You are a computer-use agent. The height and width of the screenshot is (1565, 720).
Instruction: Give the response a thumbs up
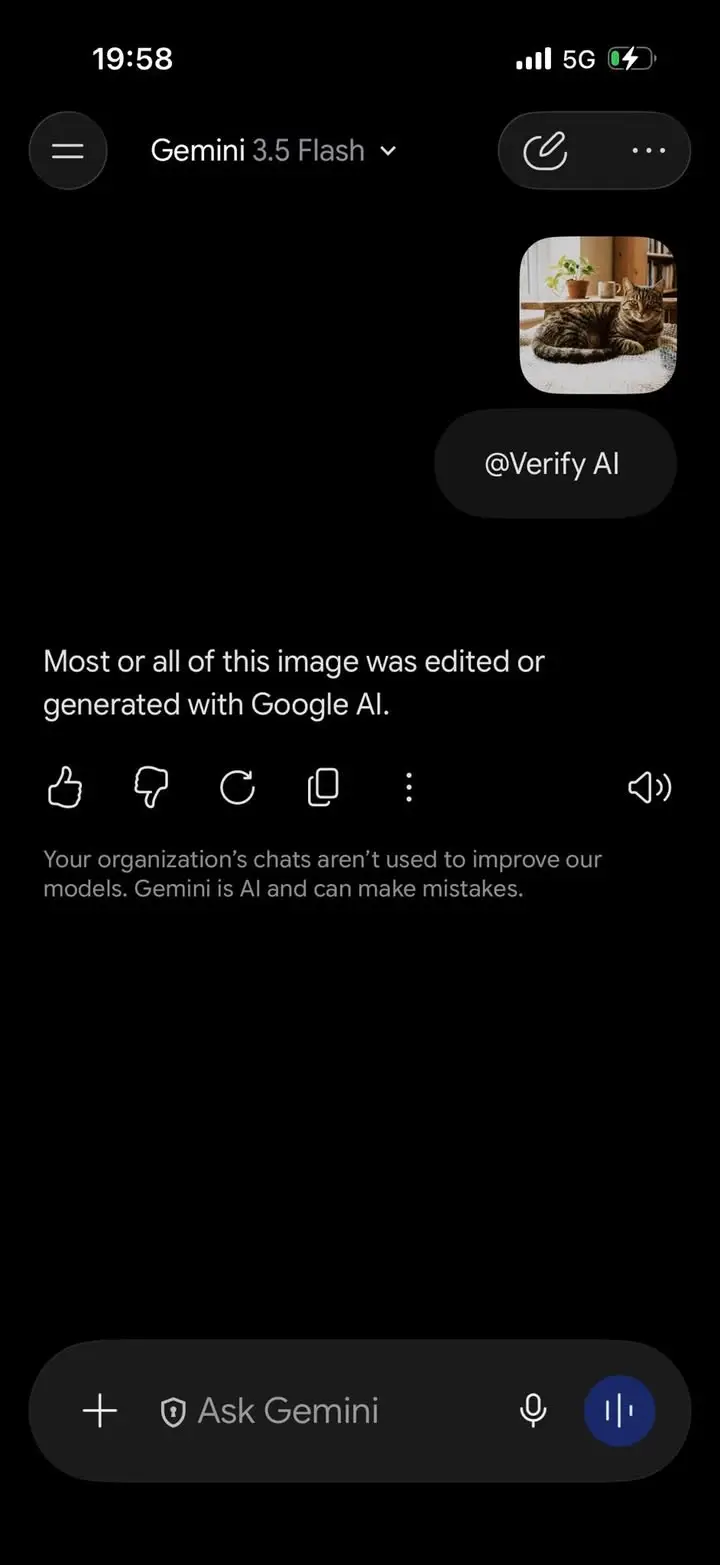click(x=65, y=788)
